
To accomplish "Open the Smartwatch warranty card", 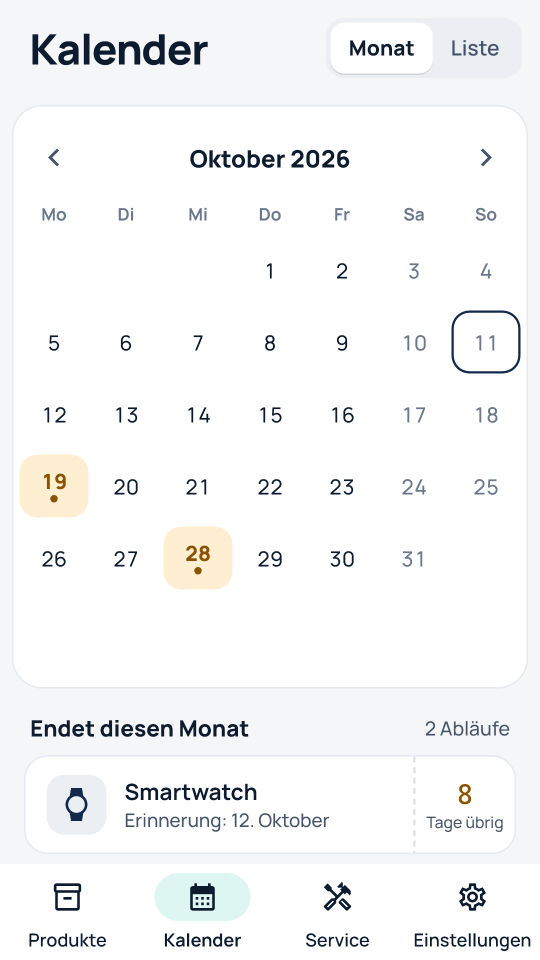I will pyautogui.click(x=270, y=804).
